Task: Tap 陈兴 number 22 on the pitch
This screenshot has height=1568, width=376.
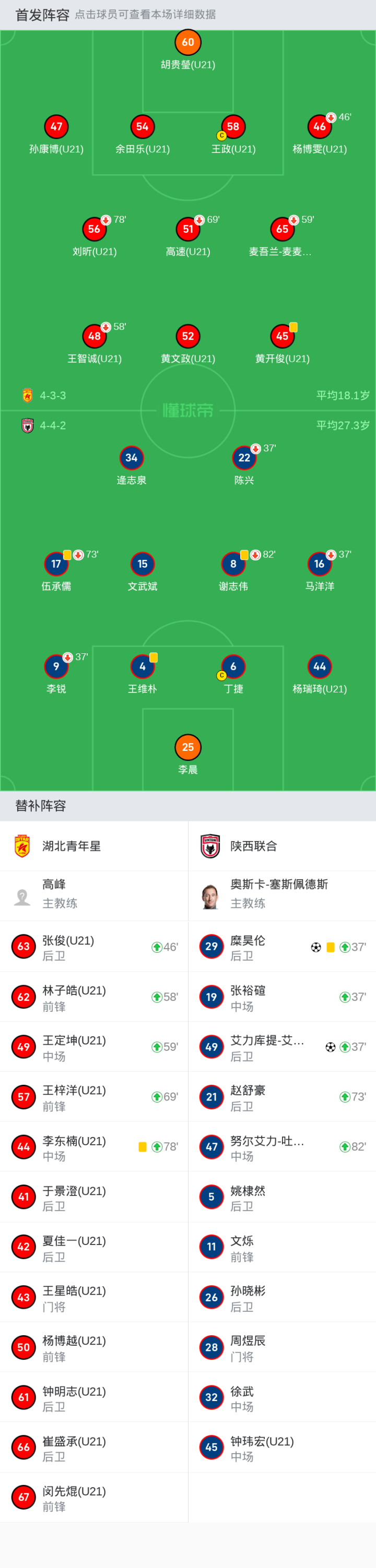Action: tap(244, 458)
